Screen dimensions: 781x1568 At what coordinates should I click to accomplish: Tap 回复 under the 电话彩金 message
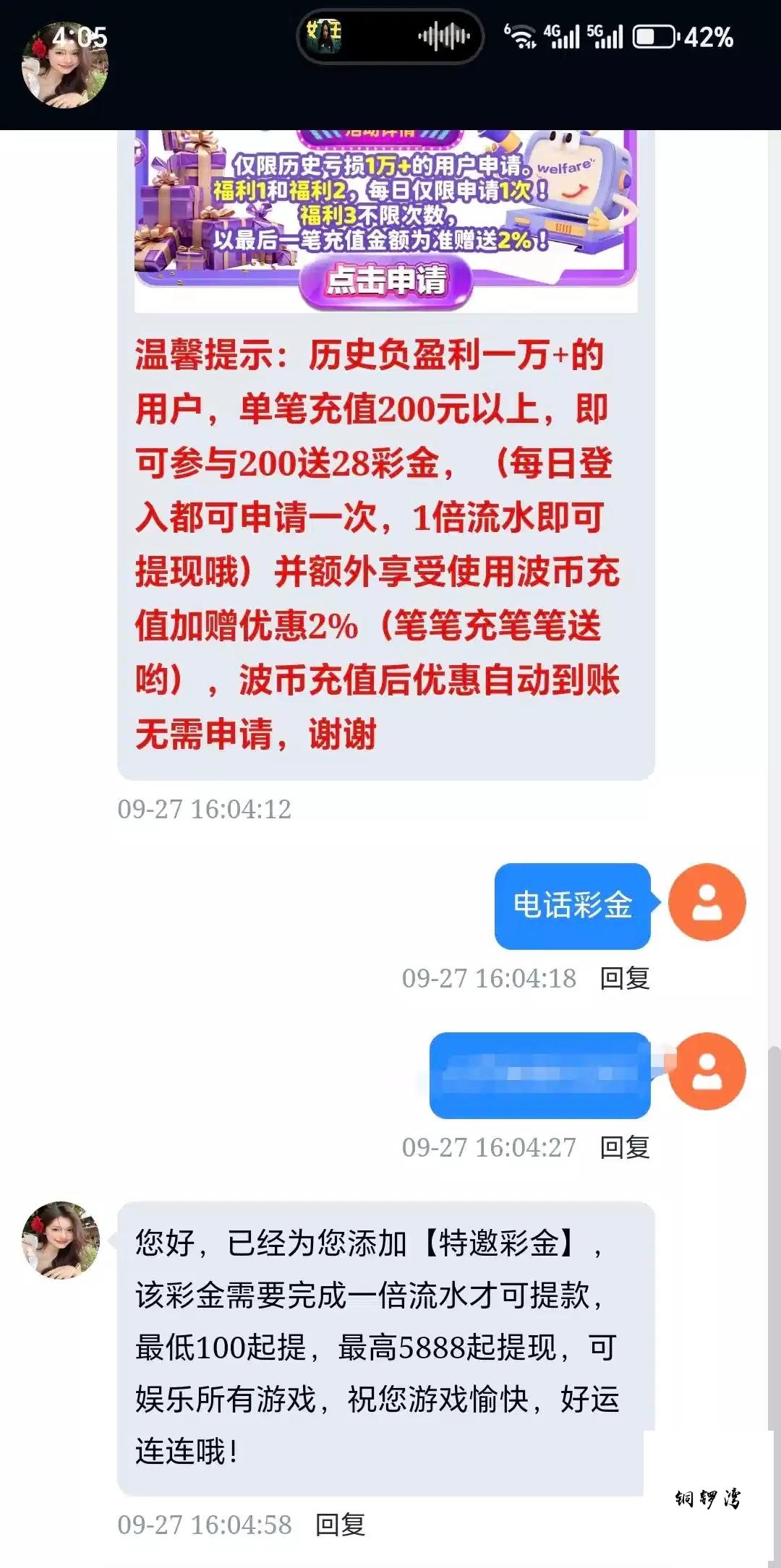coord(625,978)
